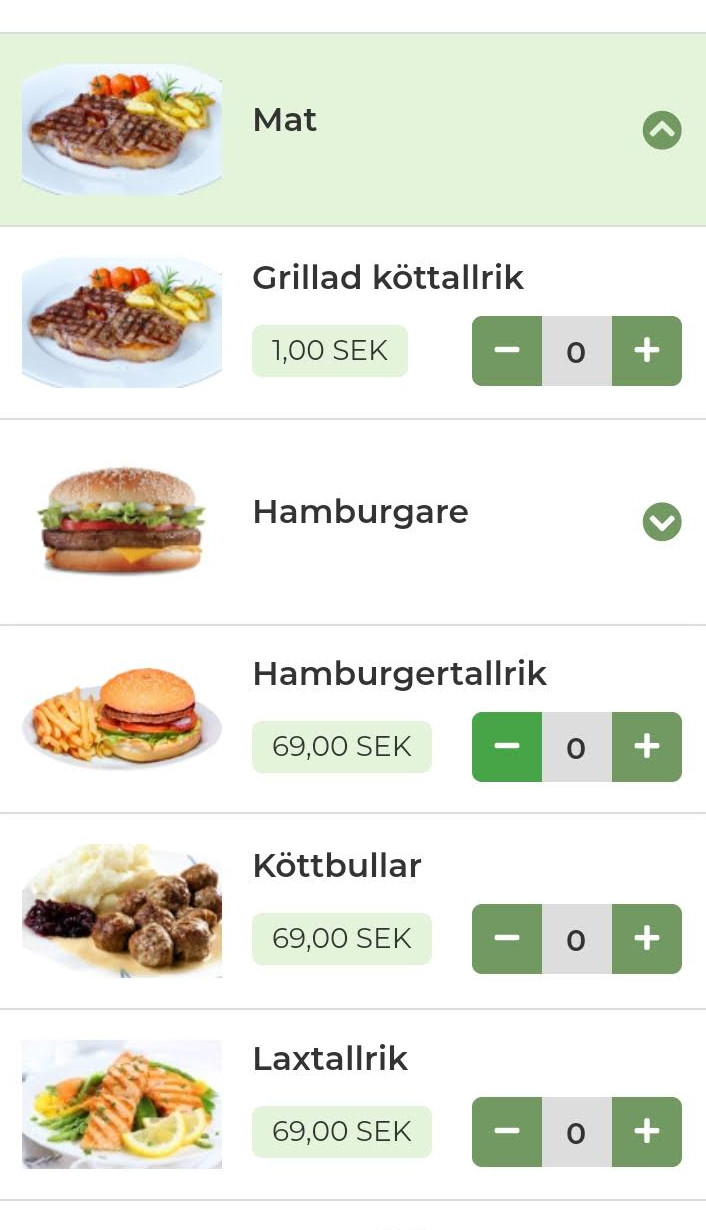Image resolution: width=706 pixels, height=1230 pixels.
Task: Tap minus for Köttbullar
Action: click(507, 939)
